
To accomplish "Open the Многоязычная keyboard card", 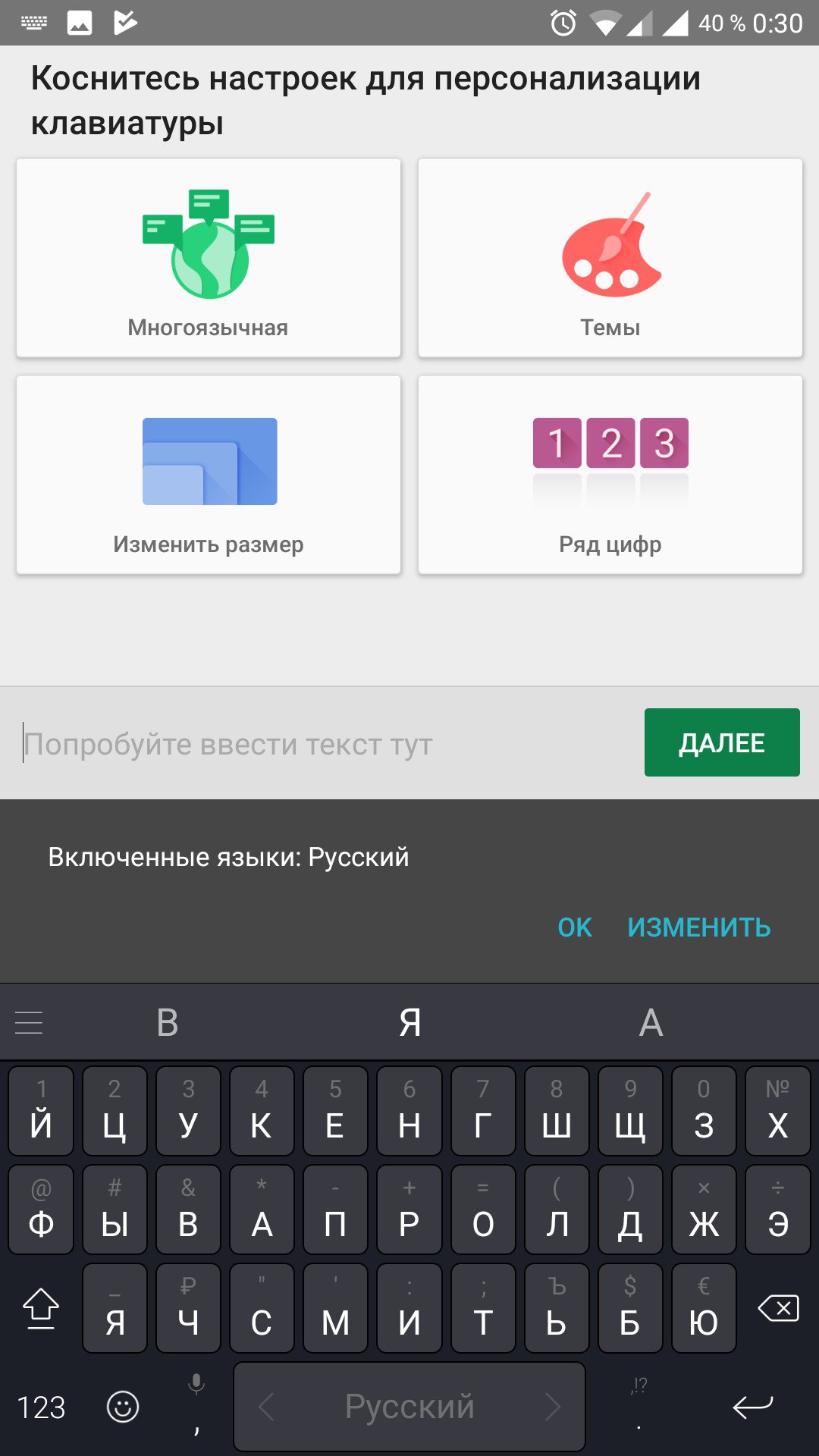I will point(209,258).
